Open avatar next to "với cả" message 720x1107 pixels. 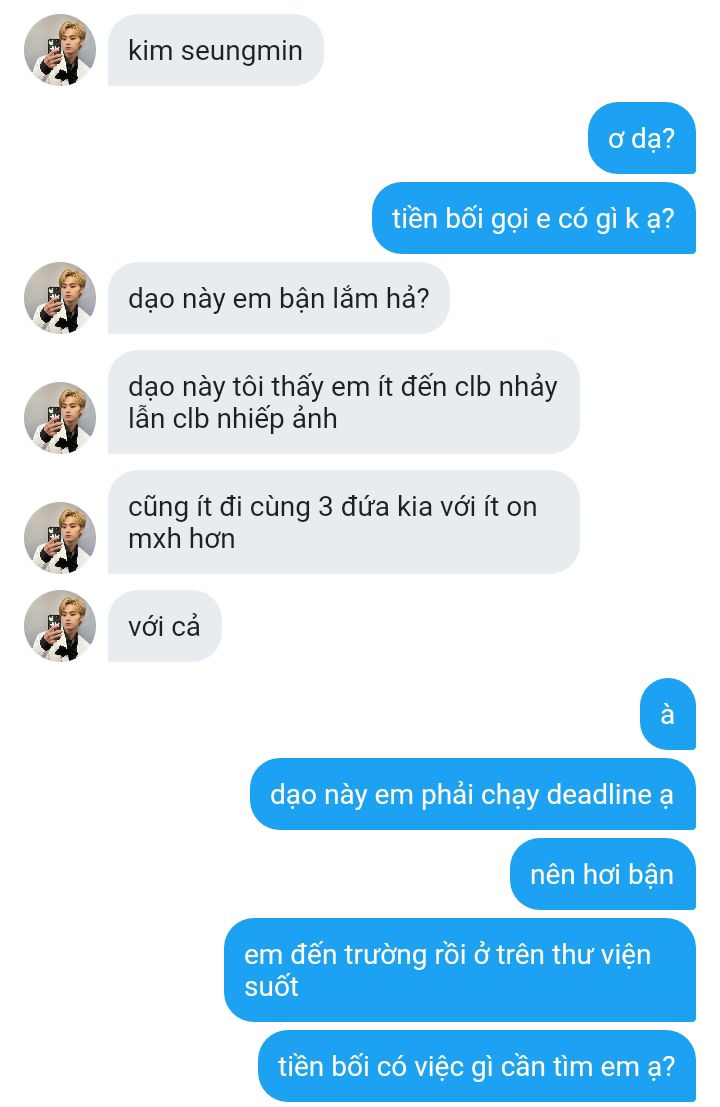pos(60,626)
